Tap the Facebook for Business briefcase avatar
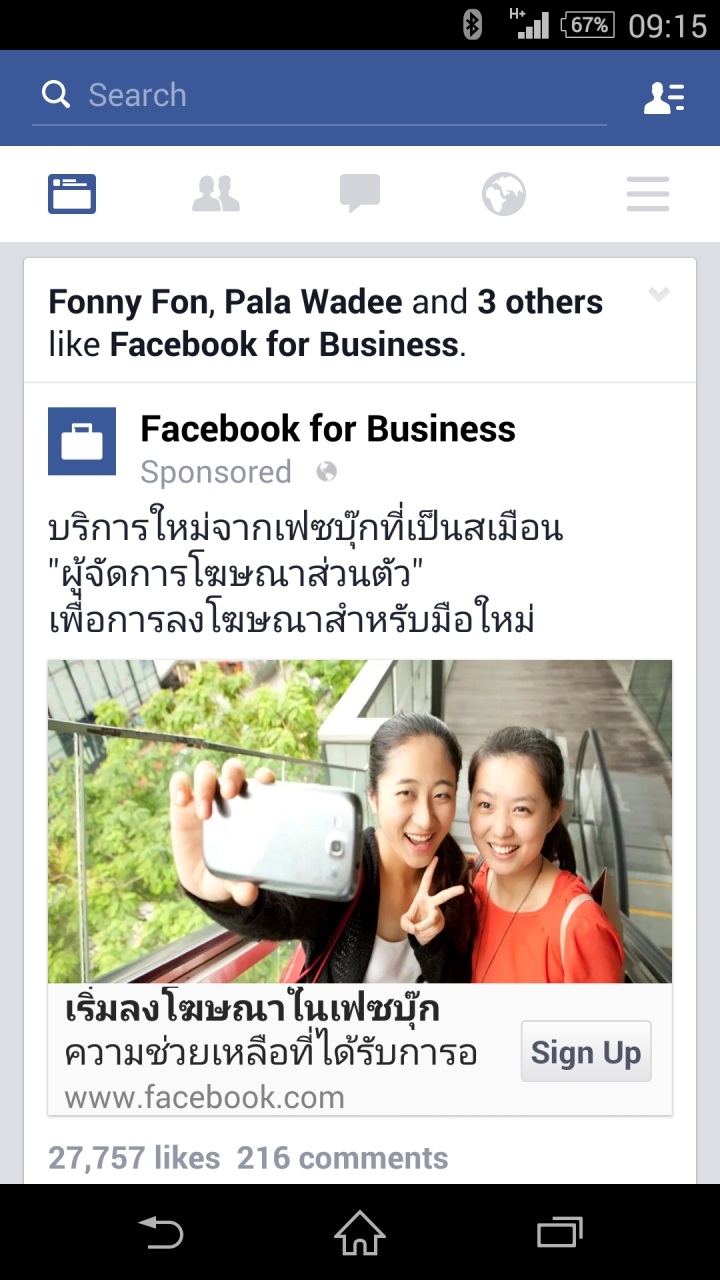720x1280 pixels. (x=82, y=441)
